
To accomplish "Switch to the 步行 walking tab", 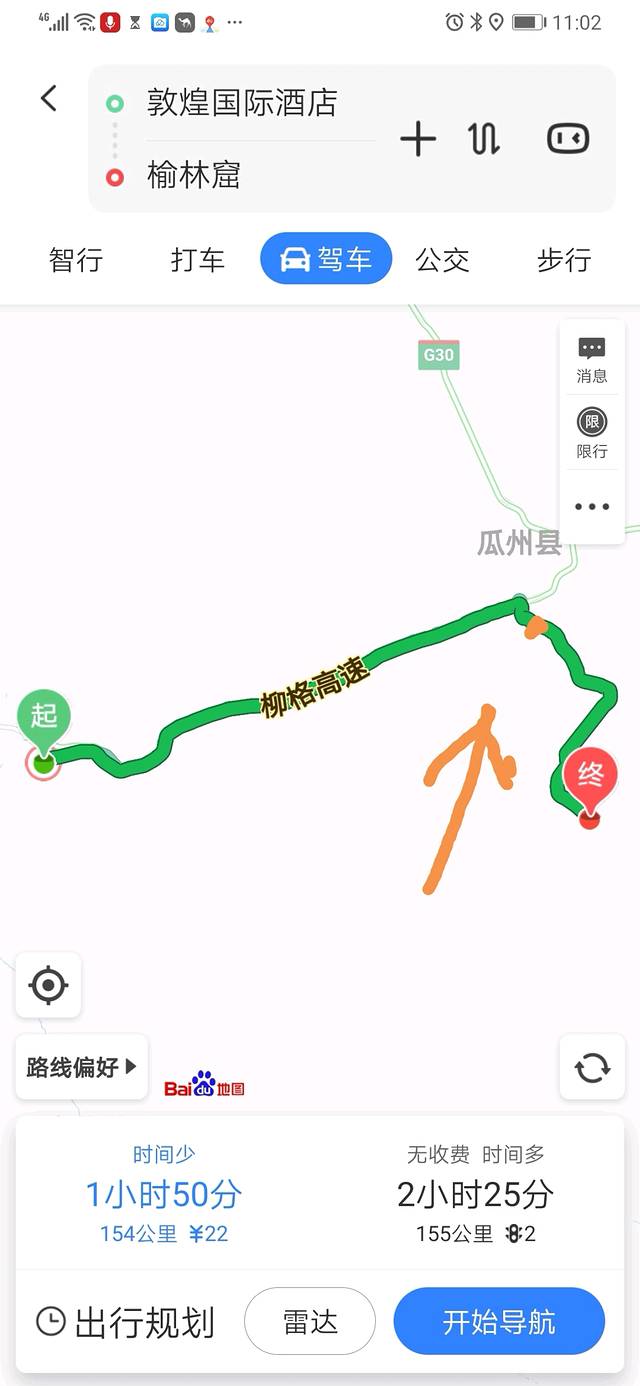I will [564, 260].
